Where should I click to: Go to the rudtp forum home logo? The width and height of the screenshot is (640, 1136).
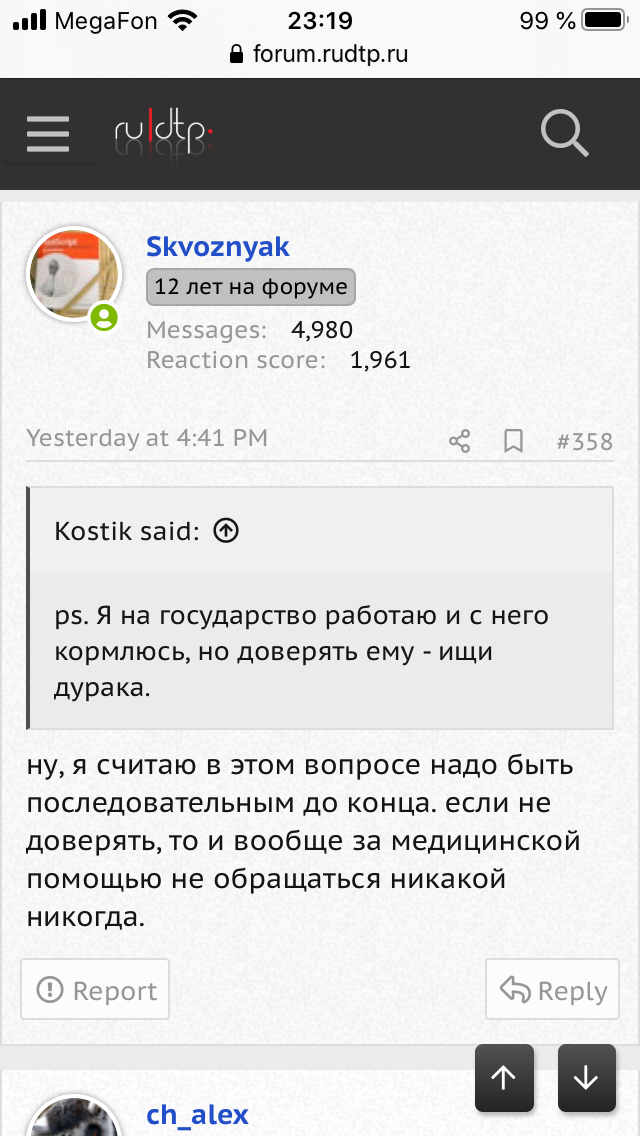164,134
